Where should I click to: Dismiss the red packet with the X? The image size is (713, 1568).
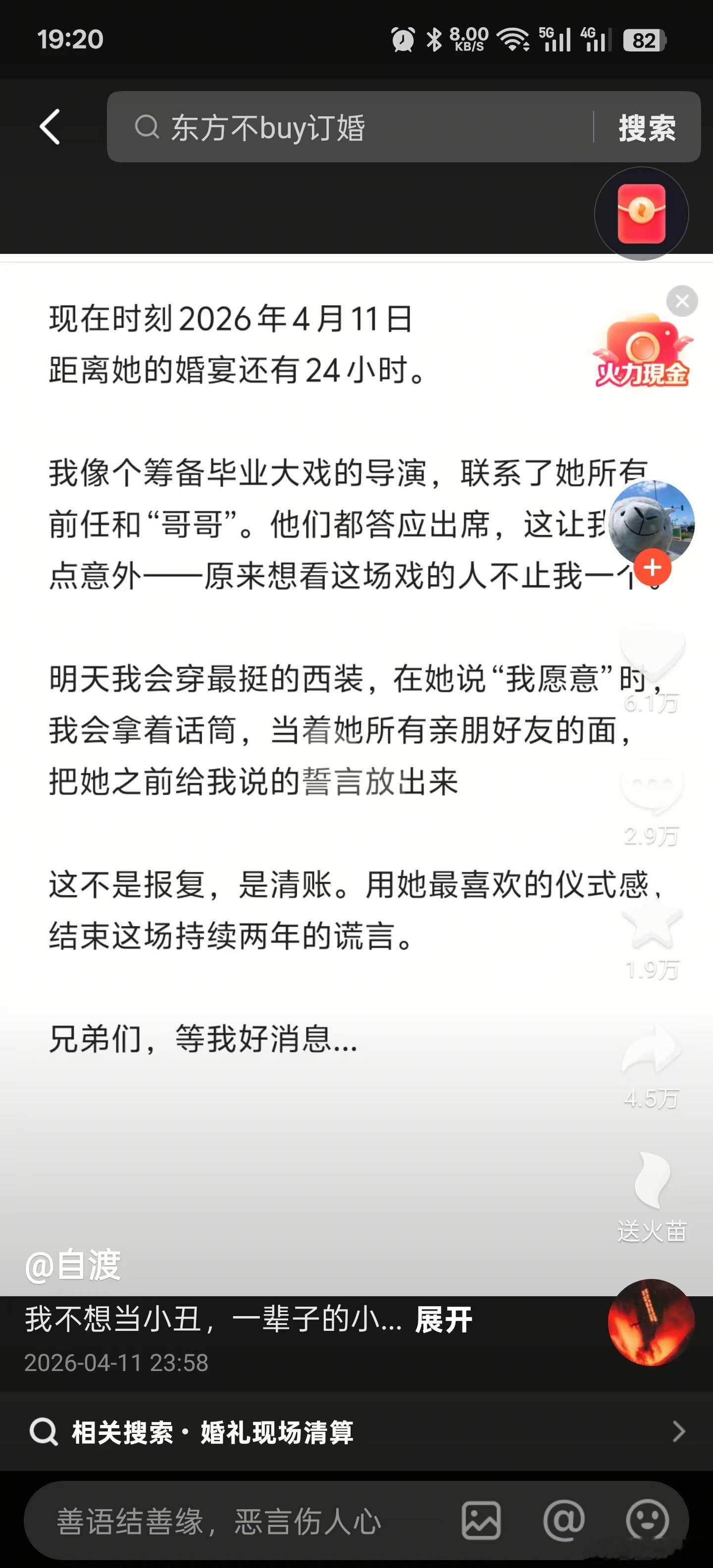(x=682, y=301)
